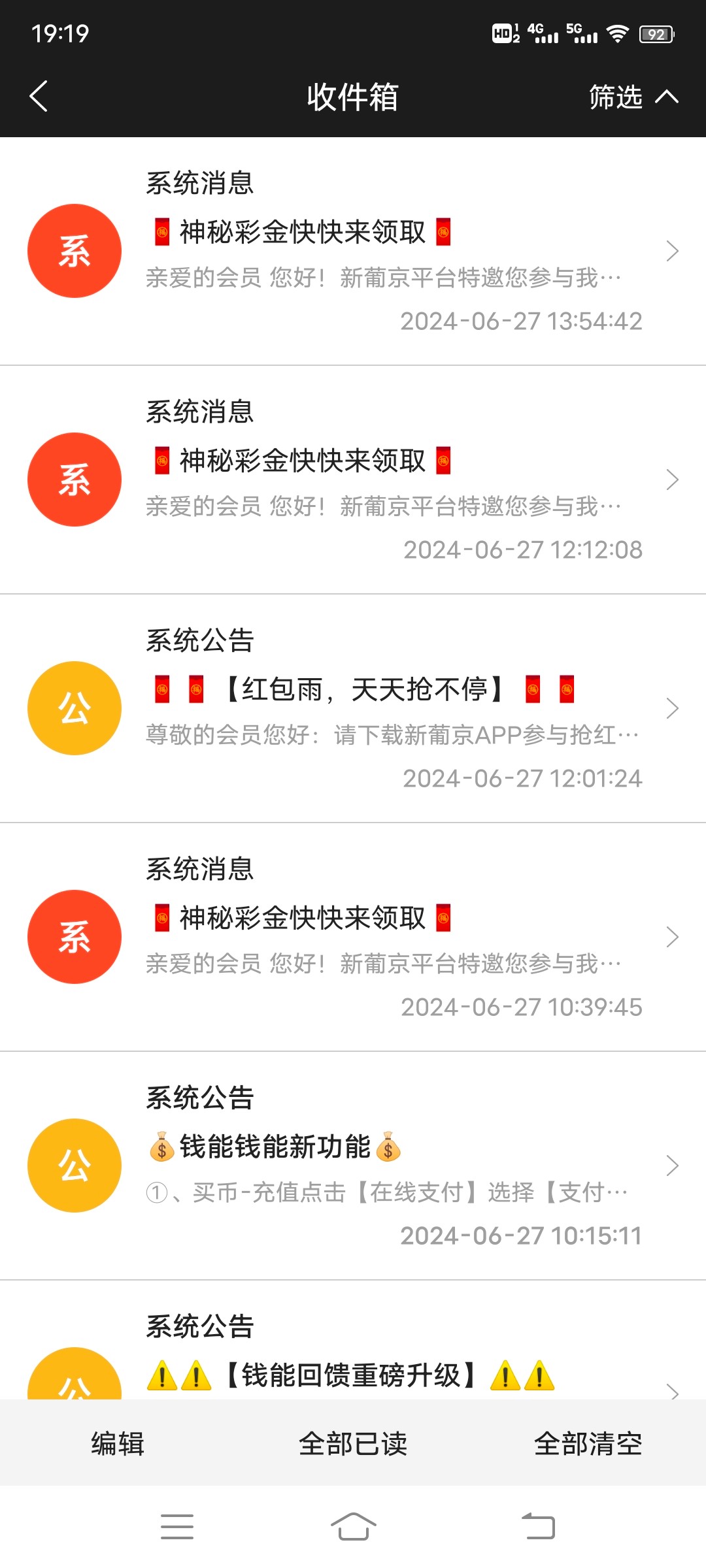
Task: Open the first 系统消息 avatar icon
Action: 75,250
